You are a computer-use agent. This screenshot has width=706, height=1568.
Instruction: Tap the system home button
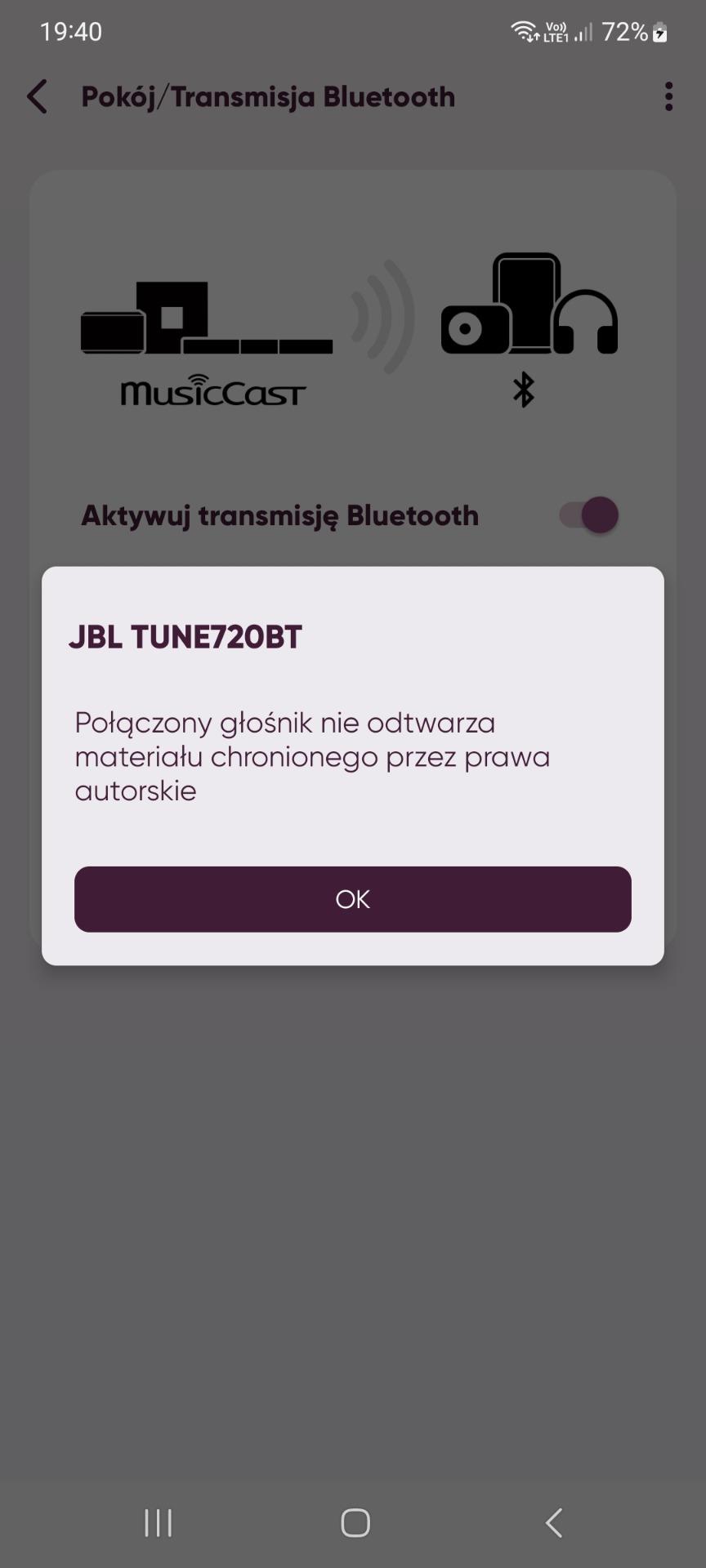355,1522
